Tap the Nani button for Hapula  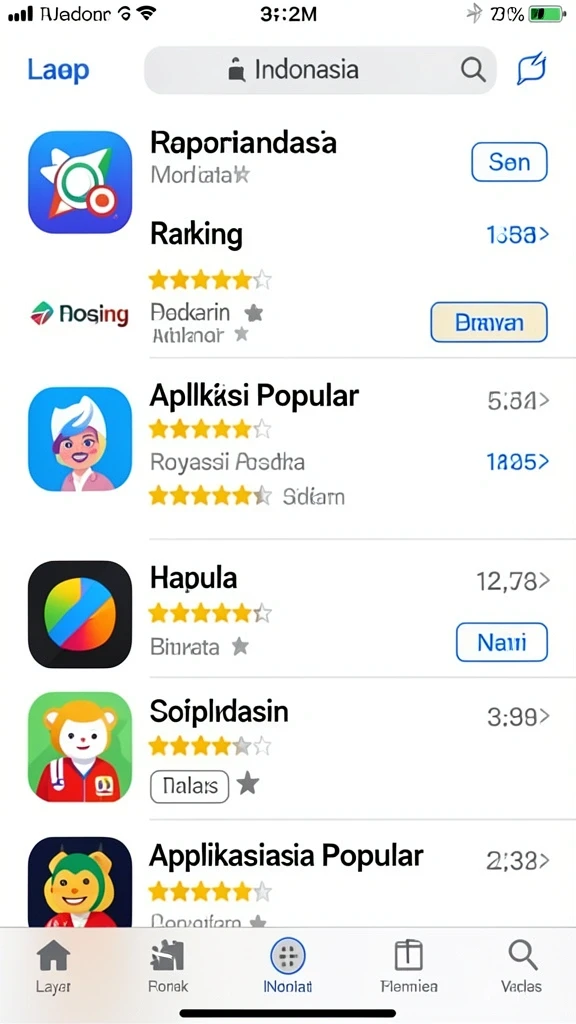click(501, 643)
